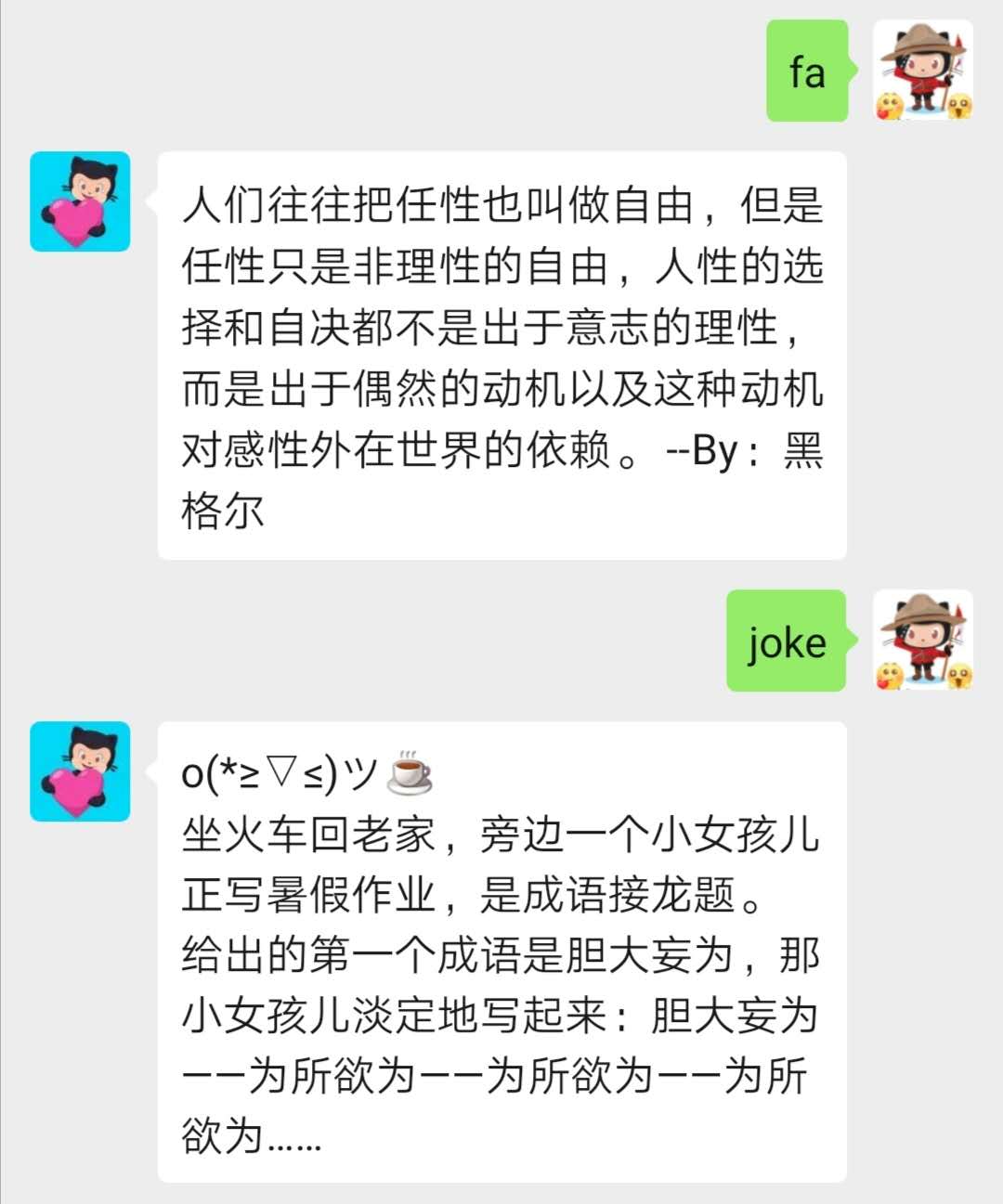1003x1204 pixels.
Task: Open sender's avatar beside the "fa" message
Action: coord(924,71)
